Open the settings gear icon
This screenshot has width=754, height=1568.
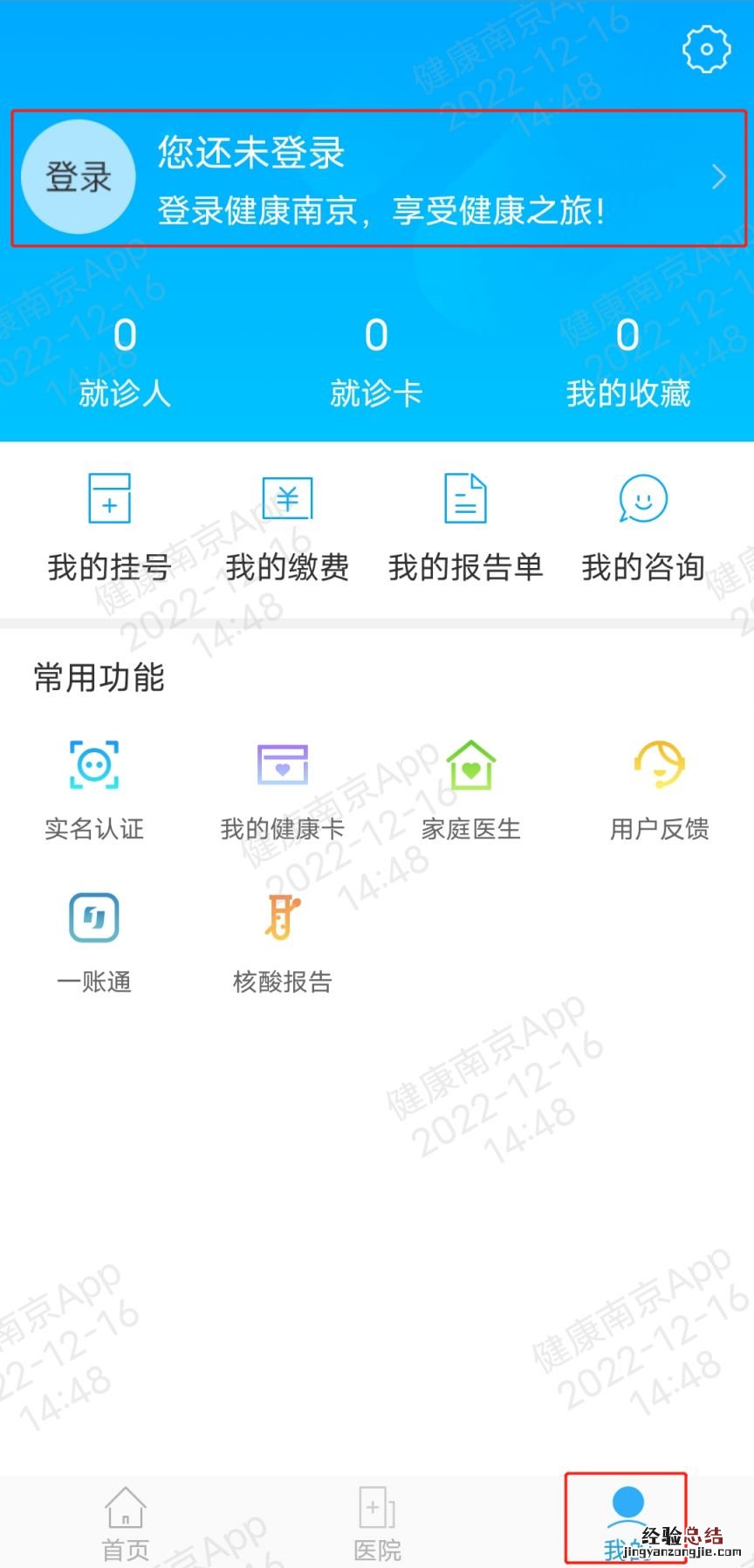(705, 50)
